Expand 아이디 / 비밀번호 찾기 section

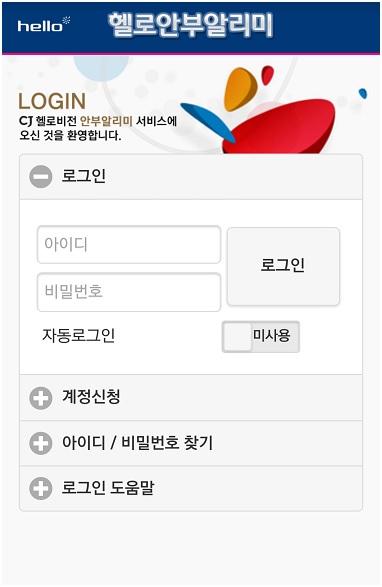click(191, 443)
